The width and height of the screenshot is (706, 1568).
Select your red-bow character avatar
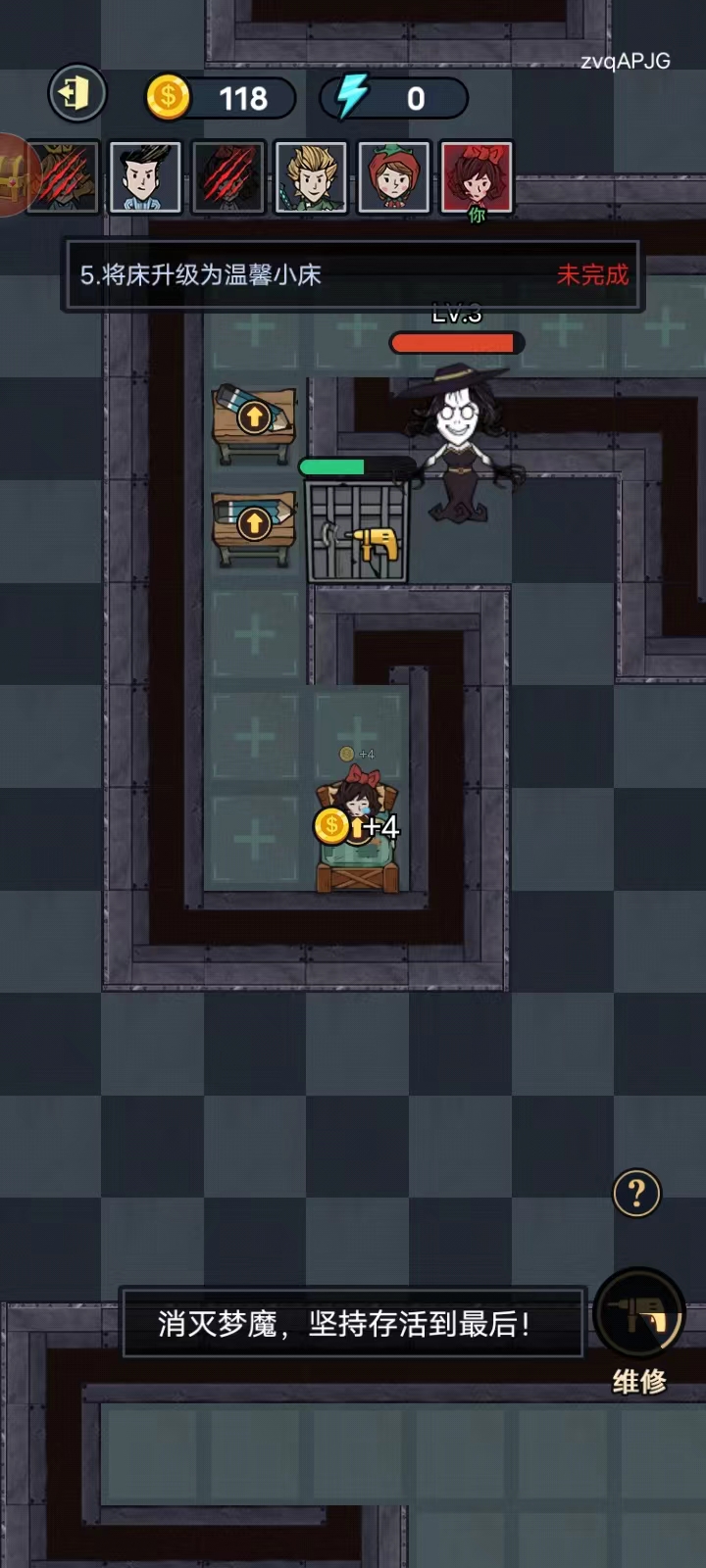(477, 177)
